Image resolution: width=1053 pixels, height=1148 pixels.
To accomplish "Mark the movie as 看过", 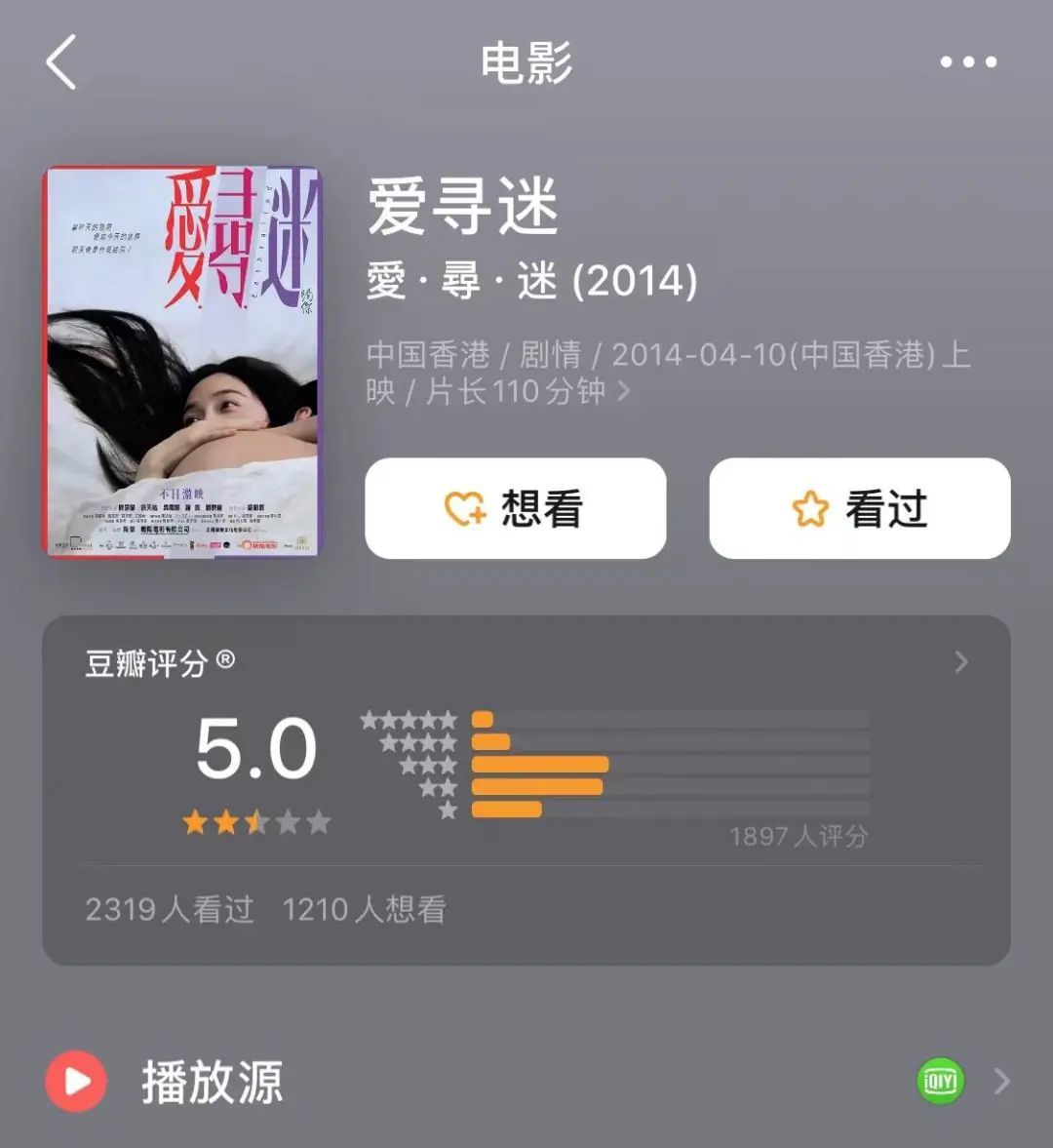I will click(x=859, y=509).
